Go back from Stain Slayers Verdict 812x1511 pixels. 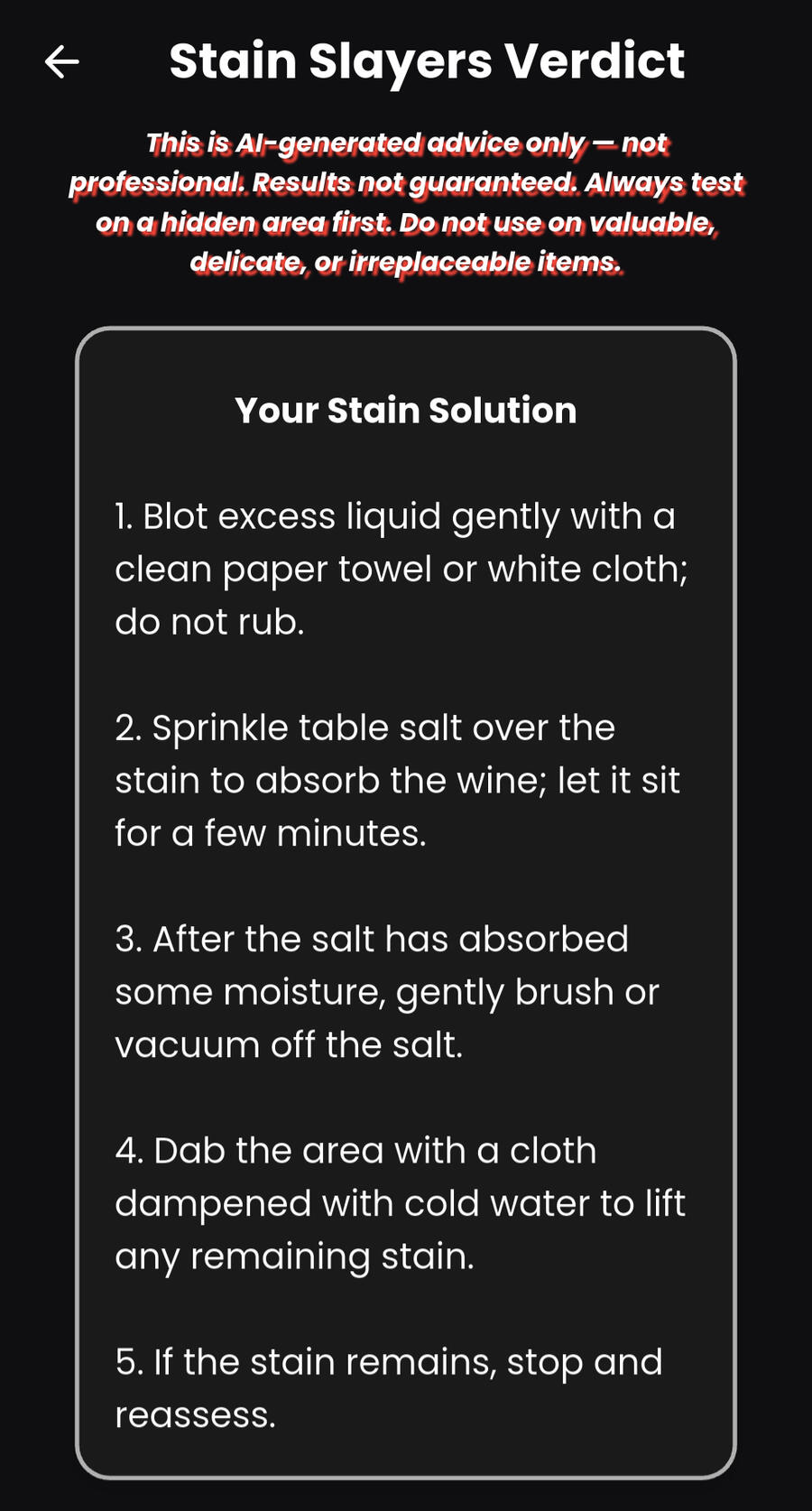pyautogui.click(x=61, y=62)
